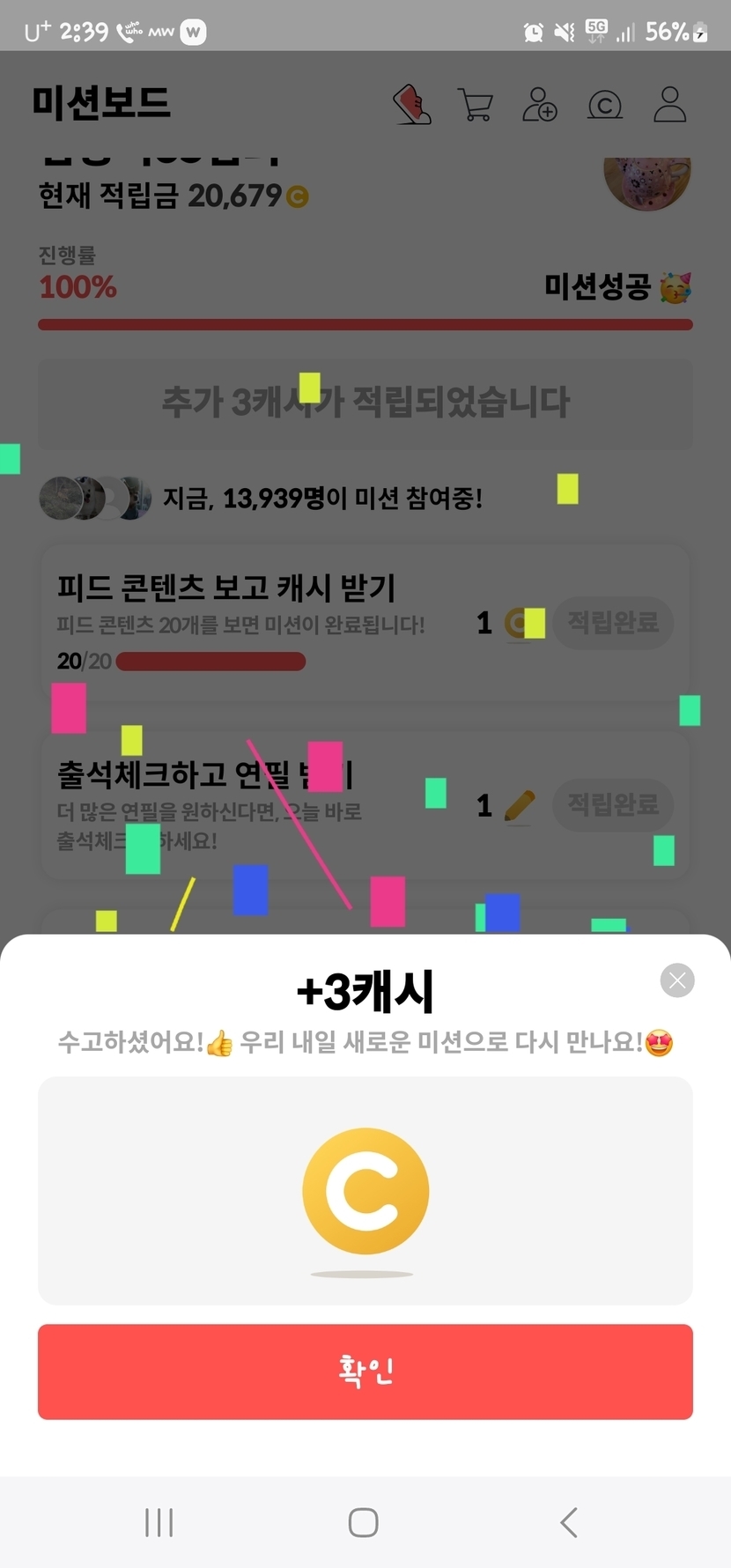Screen dimensions: 731x1568
Task: Go to the home screen
Action: (x=364, y=1522)
